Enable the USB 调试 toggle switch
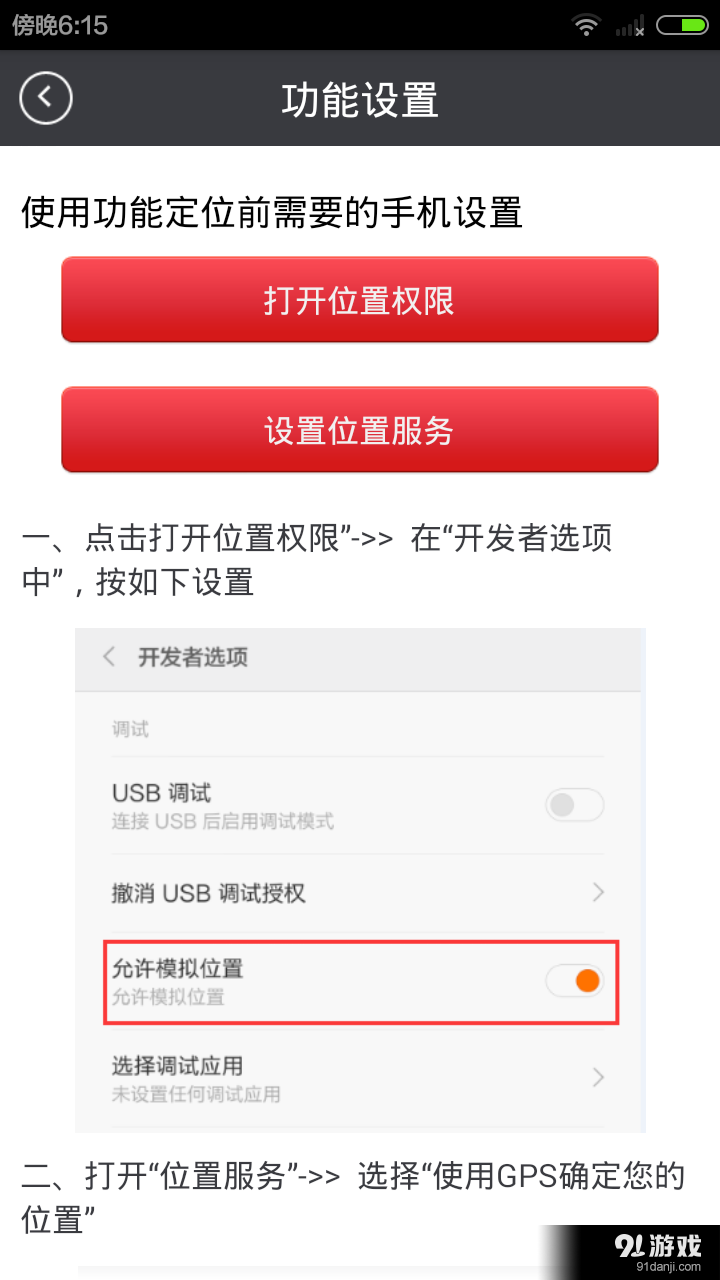Screen dimensions: 720x1280 [x=574, y=805]
